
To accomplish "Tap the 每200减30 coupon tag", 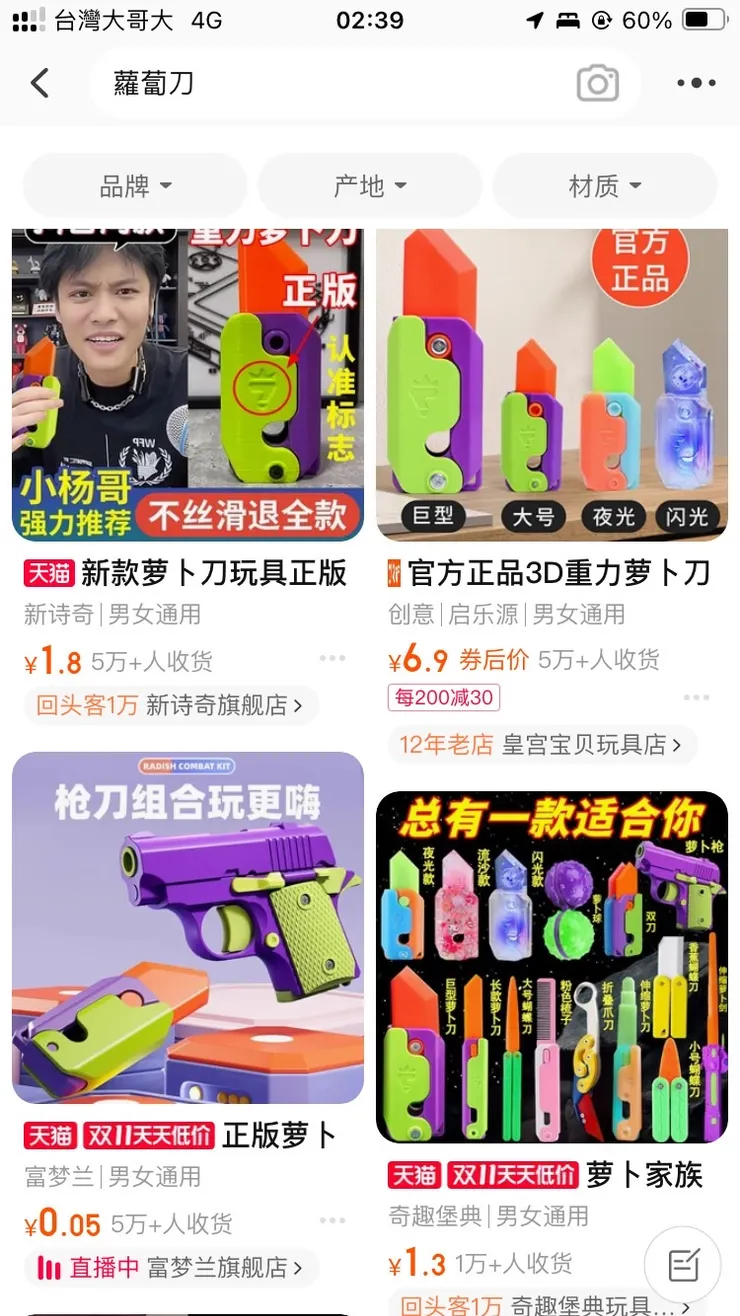I will (x=443, y=698).
